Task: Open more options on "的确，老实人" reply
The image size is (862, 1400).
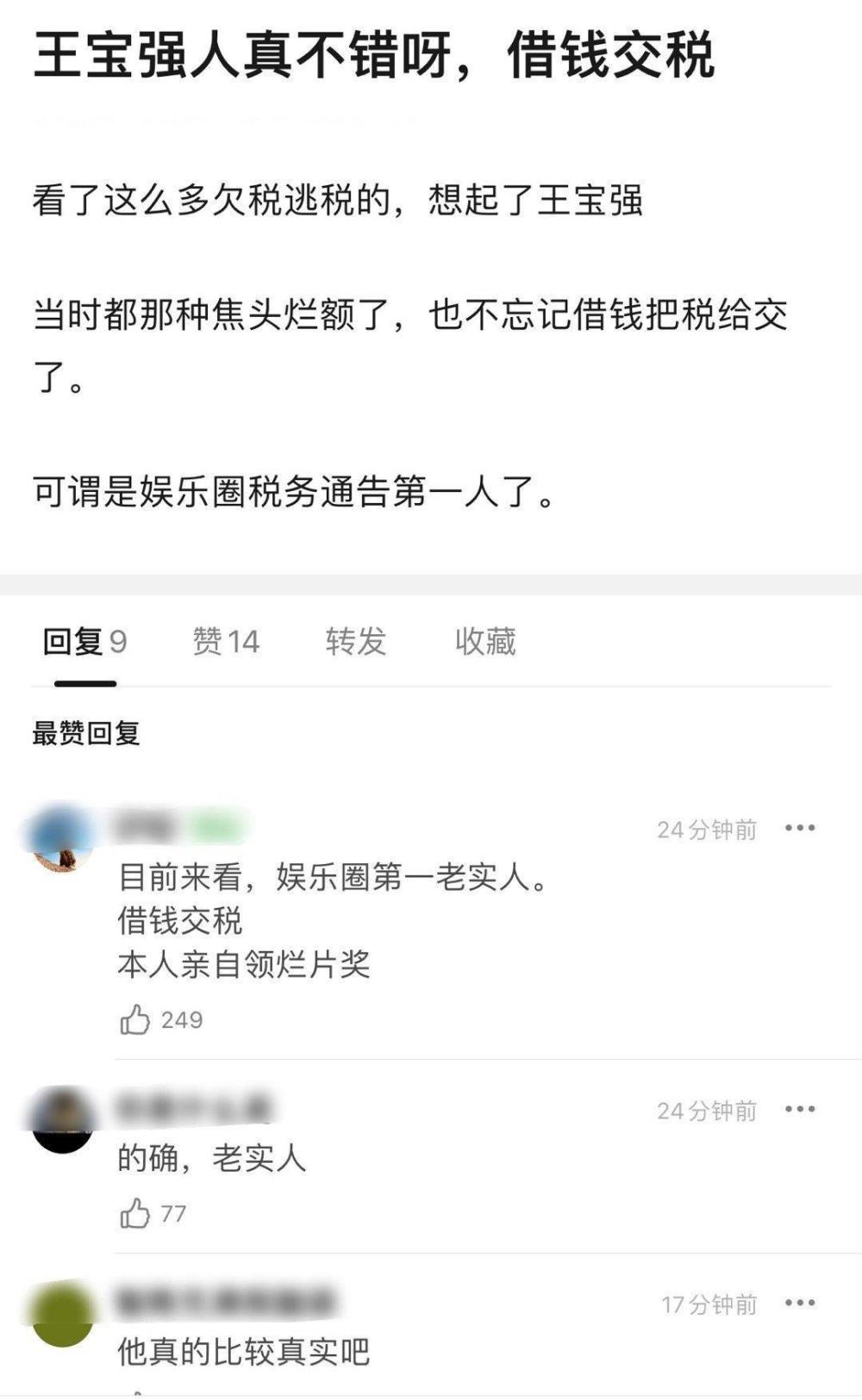Action: pyautogui.click(x=800, y=1109)
